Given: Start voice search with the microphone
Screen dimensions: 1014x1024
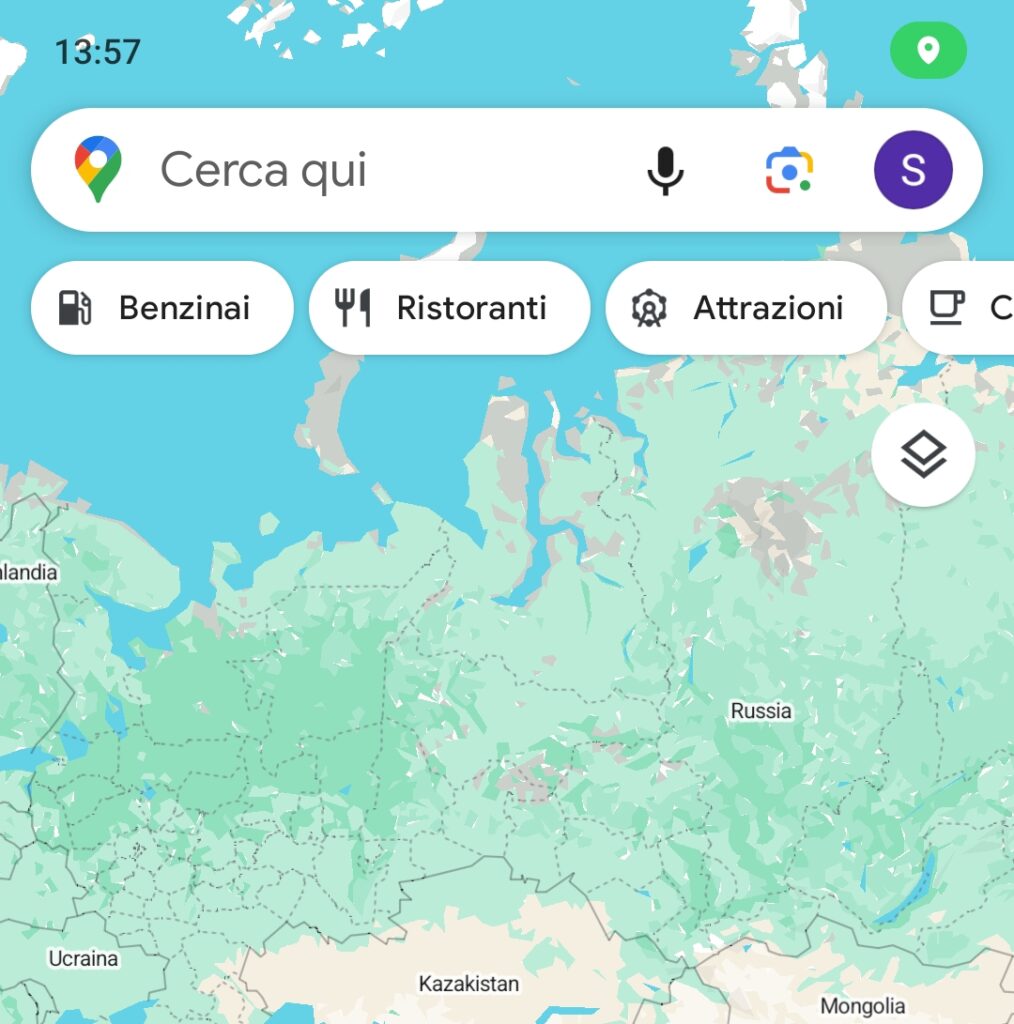Looking at the screenshot, I should (665, 170).
